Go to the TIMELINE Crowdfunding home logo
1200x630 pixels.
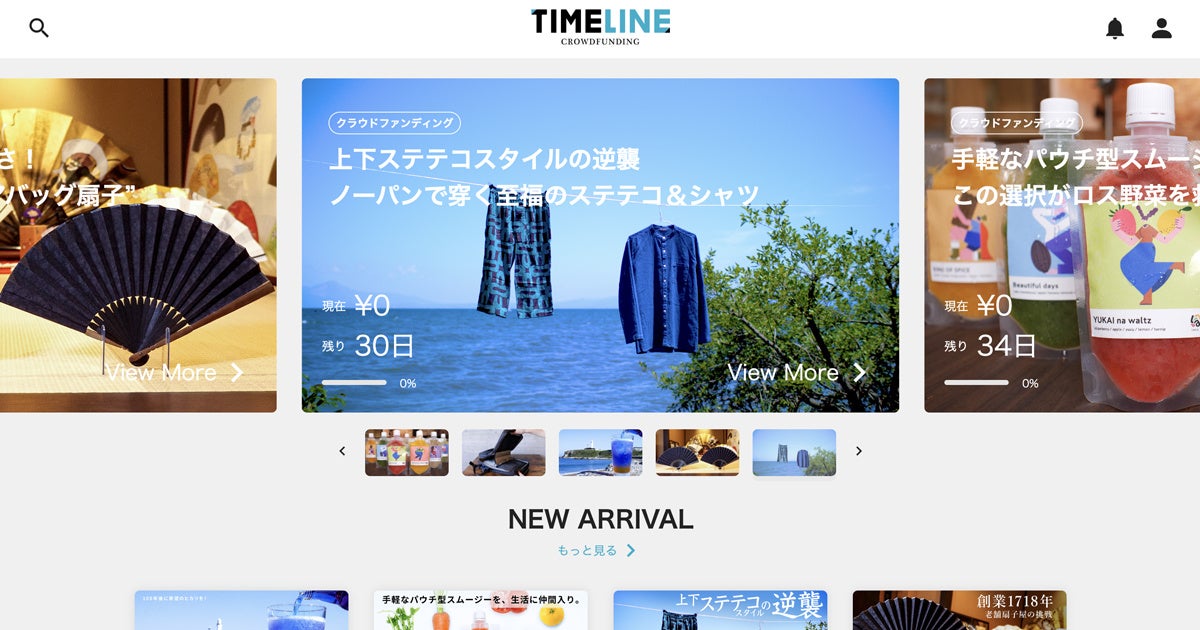pos(600,27)
